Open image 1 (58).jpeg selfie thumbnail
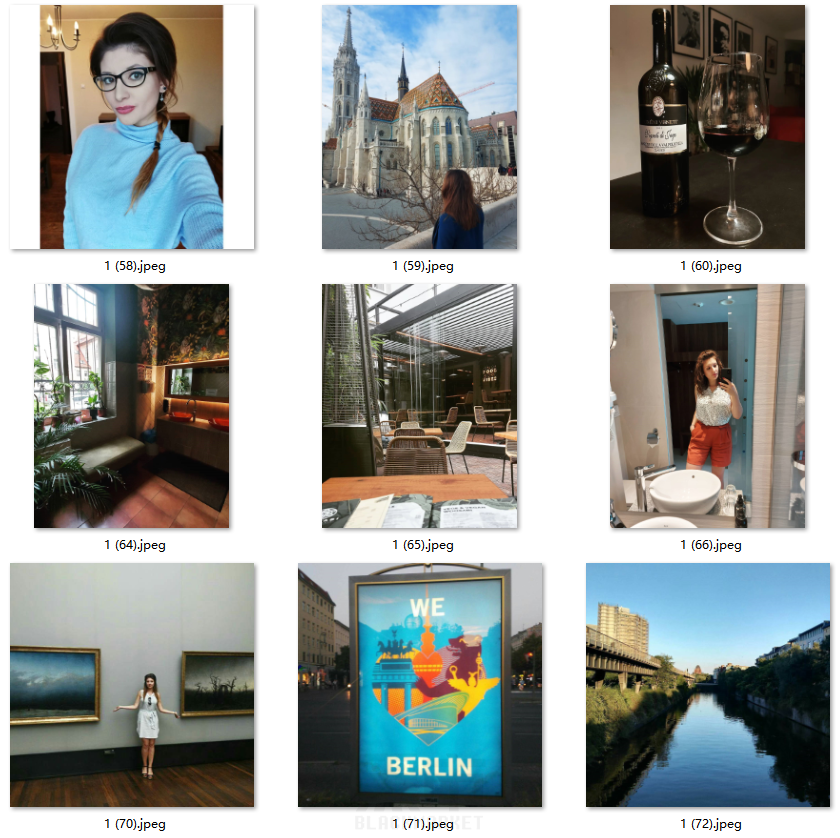The height and width of the screenshot is (838, 840). tap(131, 127)
